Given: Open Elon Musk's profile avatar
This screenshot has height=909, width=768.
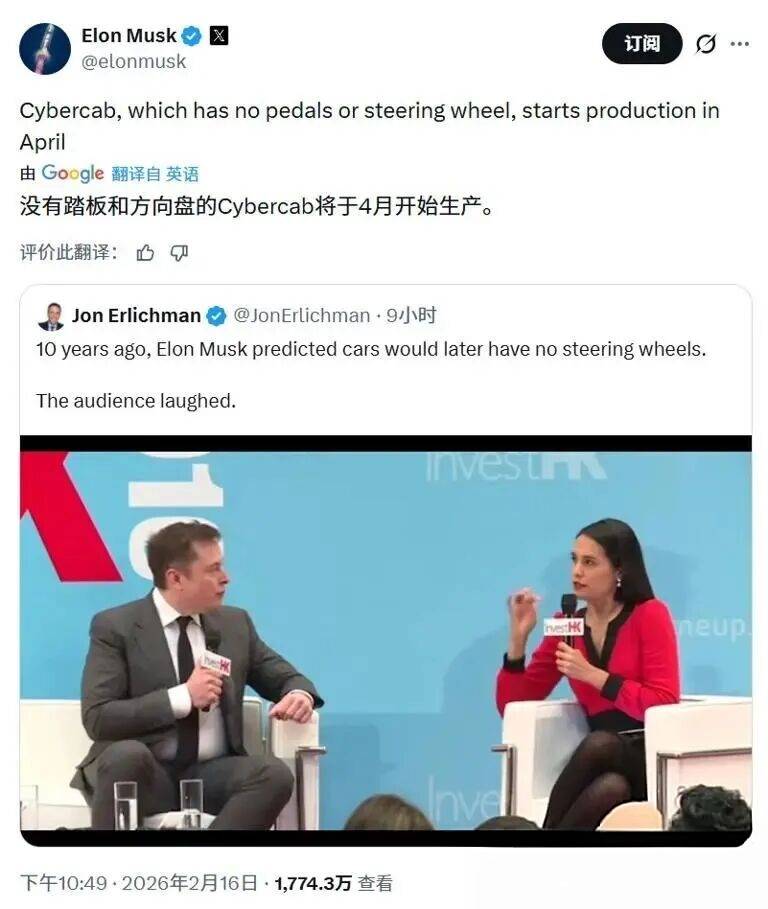Looking at the screenshot, I should pos(45,48).
